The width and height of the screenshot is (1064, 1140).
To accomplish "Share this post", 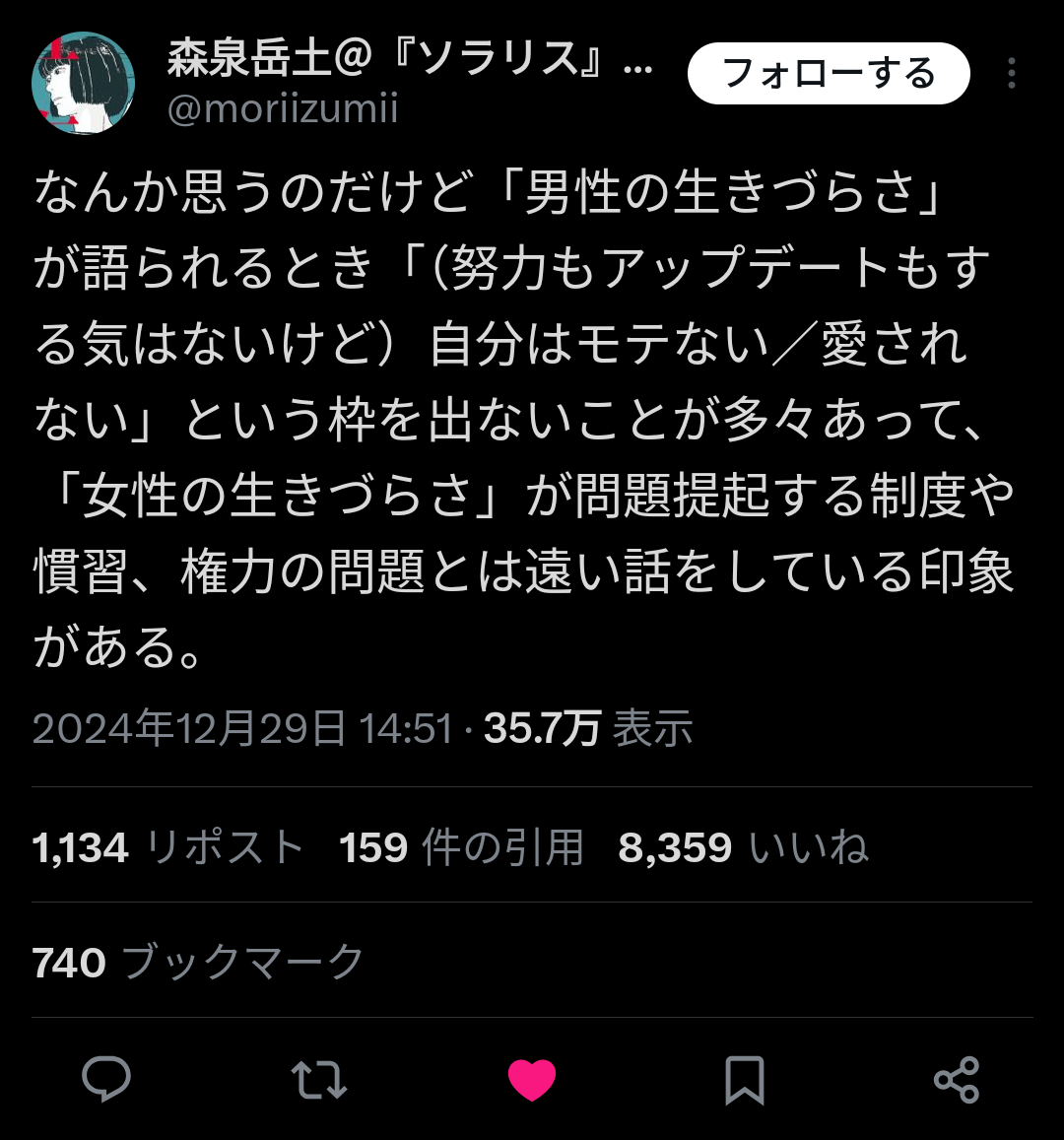I will [956, 1080].
